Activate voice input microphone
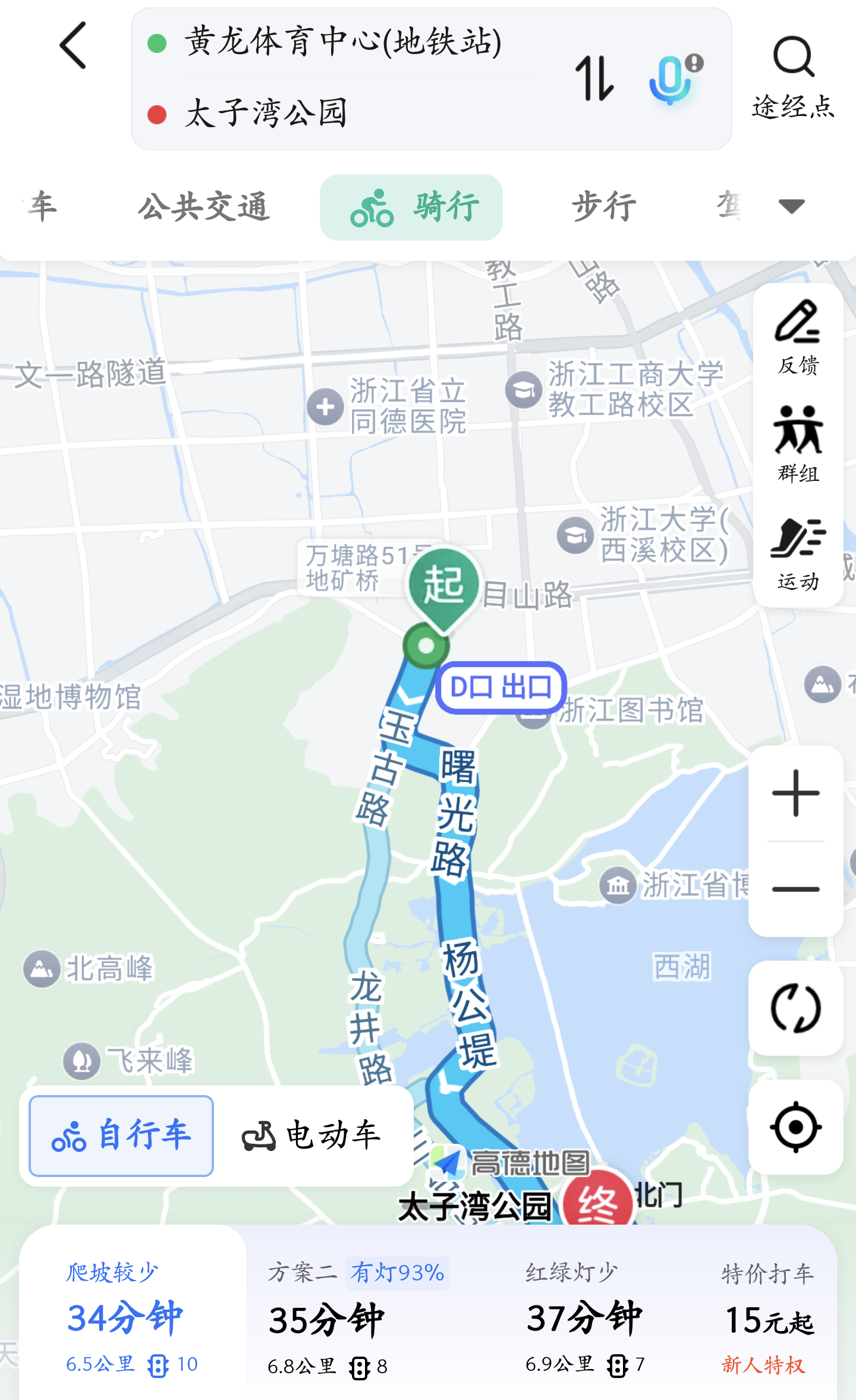Screen dimensions: 856x1400 [x=675, y=79]
